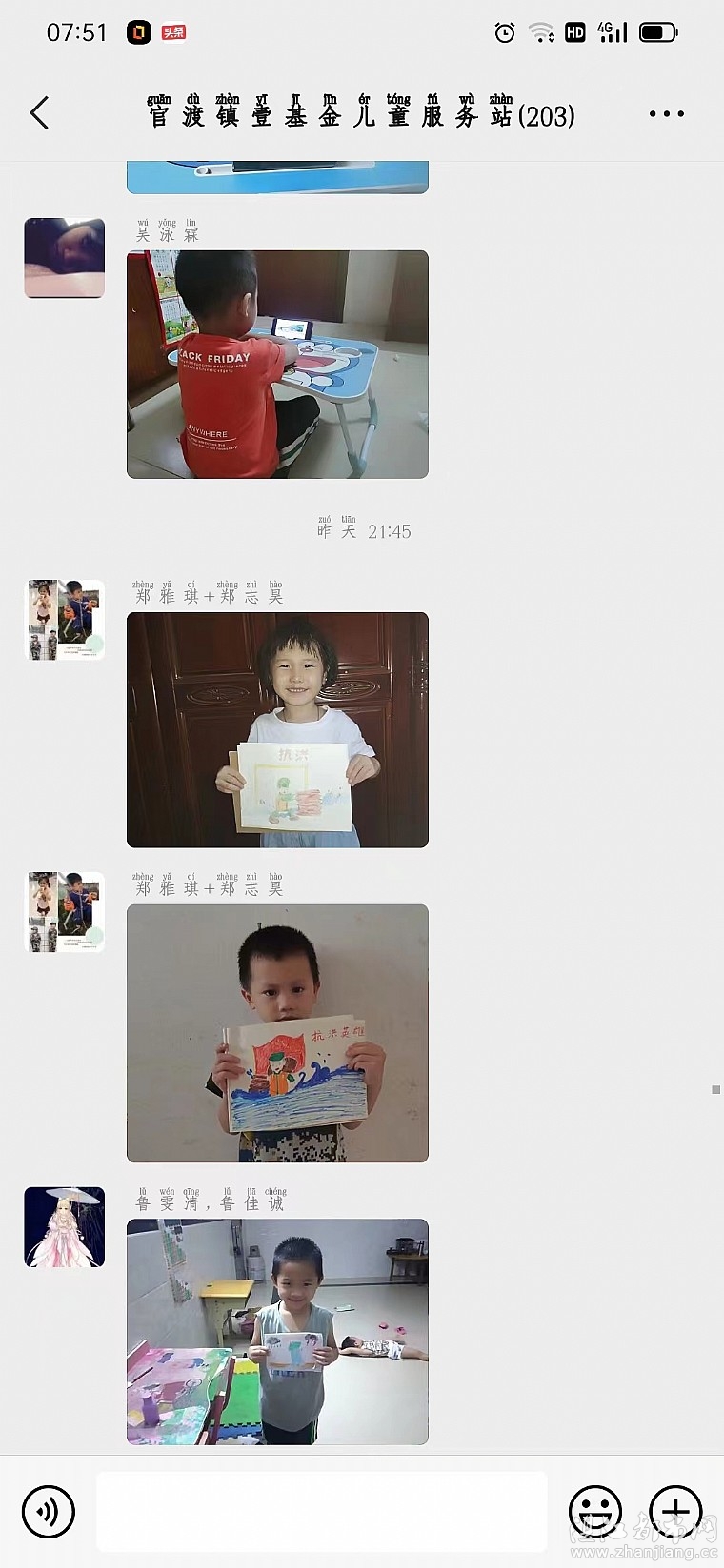Tap the message text field

322,1511
